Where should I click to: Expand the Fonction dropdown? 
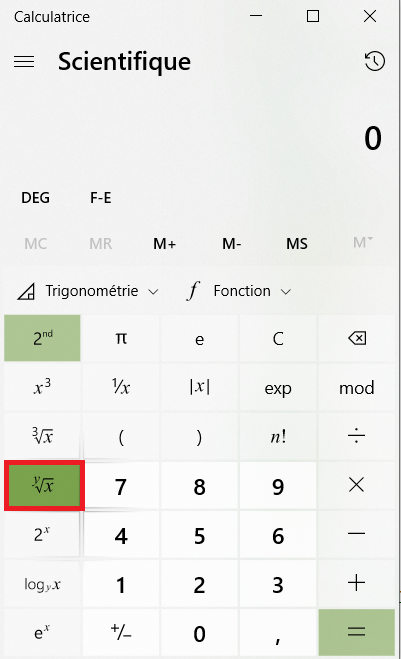click(x=240, y=291)
